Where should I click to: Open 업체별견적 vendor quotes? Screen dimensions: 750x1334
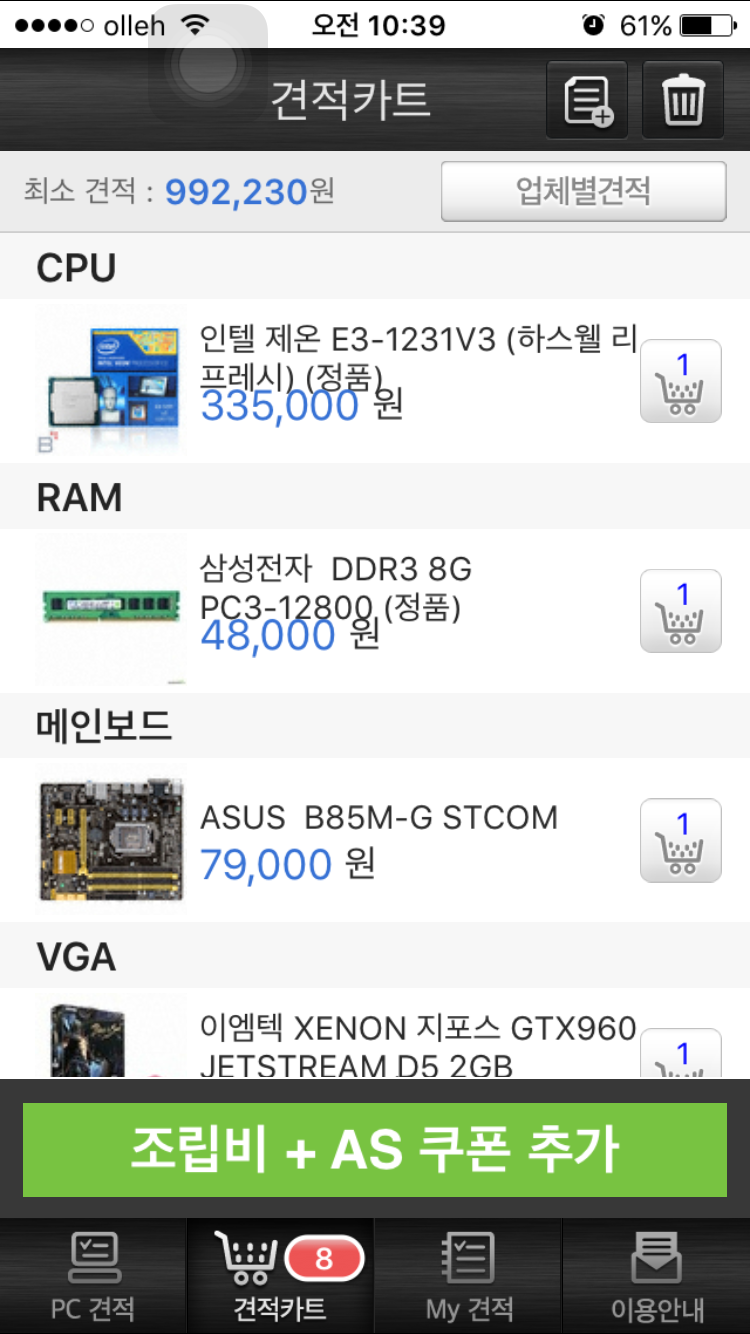[583, 190]
